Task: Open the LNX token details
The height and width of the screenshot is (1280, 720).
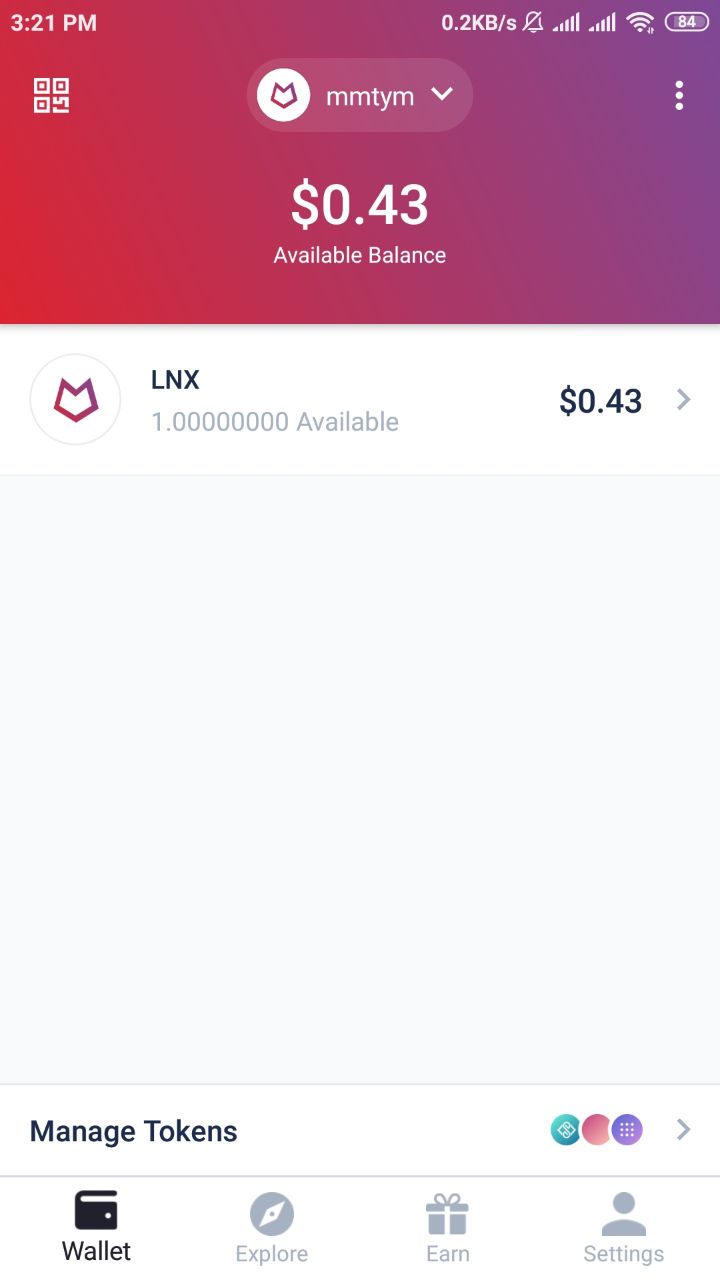Action: [360, 400]
